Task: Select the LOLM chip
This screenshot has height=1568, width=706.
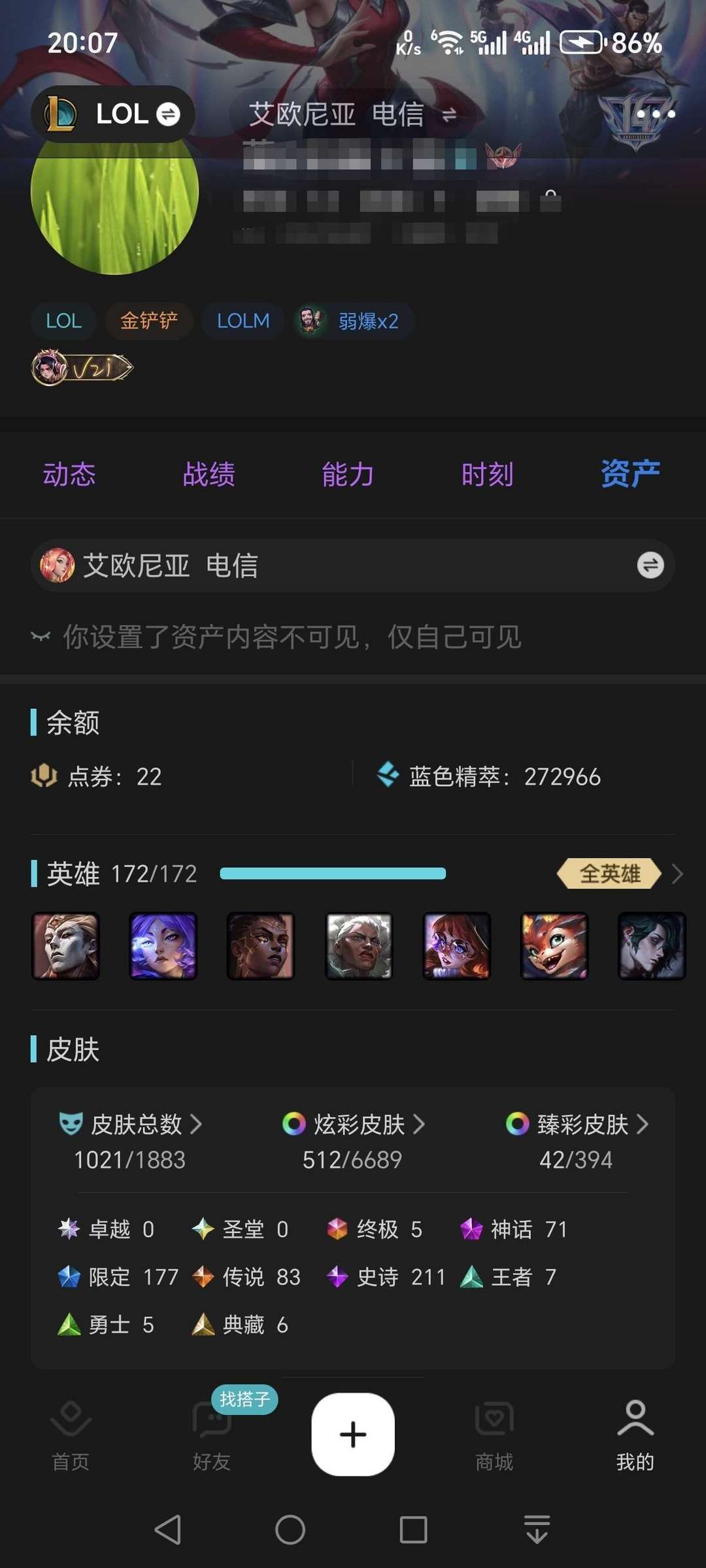Action: point(243,320)
